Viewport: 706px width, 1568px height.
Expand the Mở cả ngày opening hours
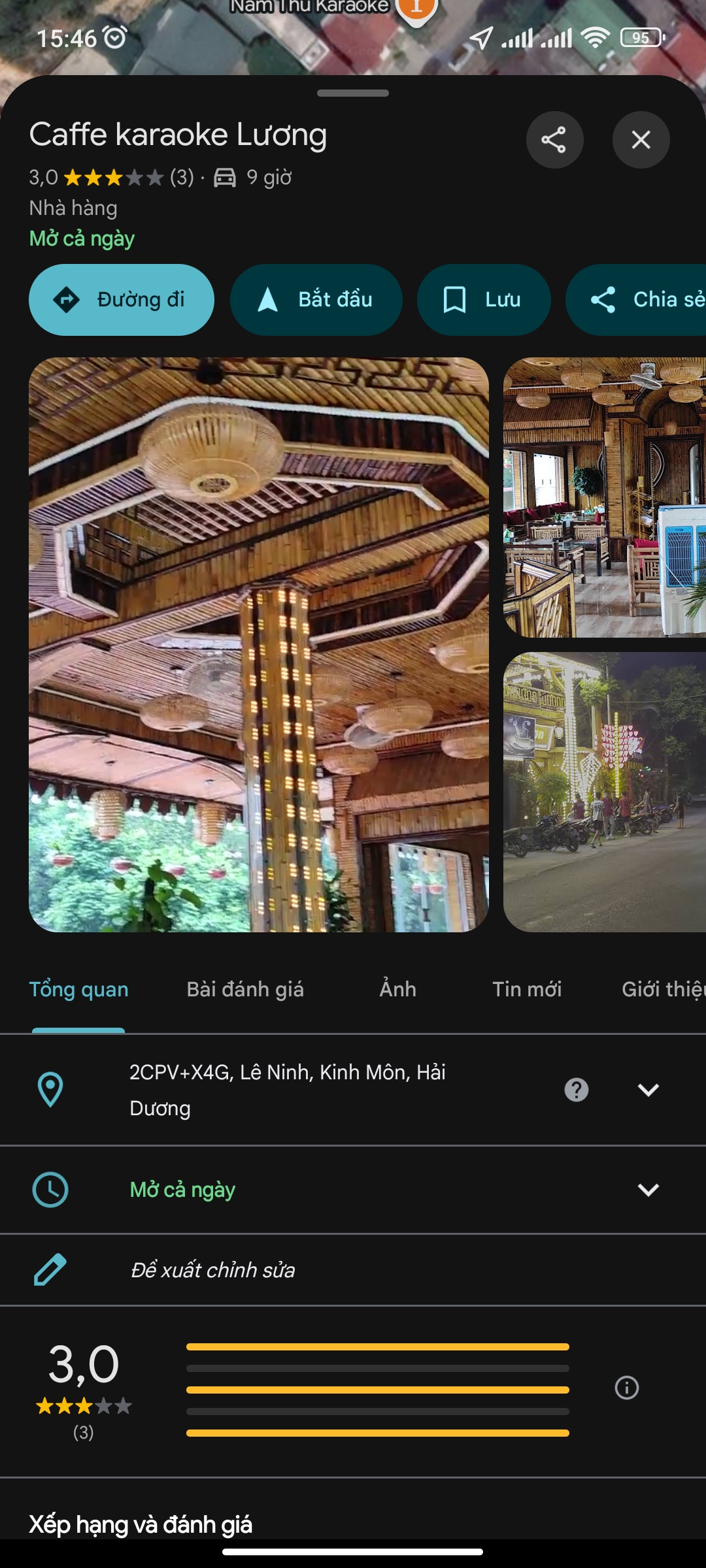pos(648,1190)
